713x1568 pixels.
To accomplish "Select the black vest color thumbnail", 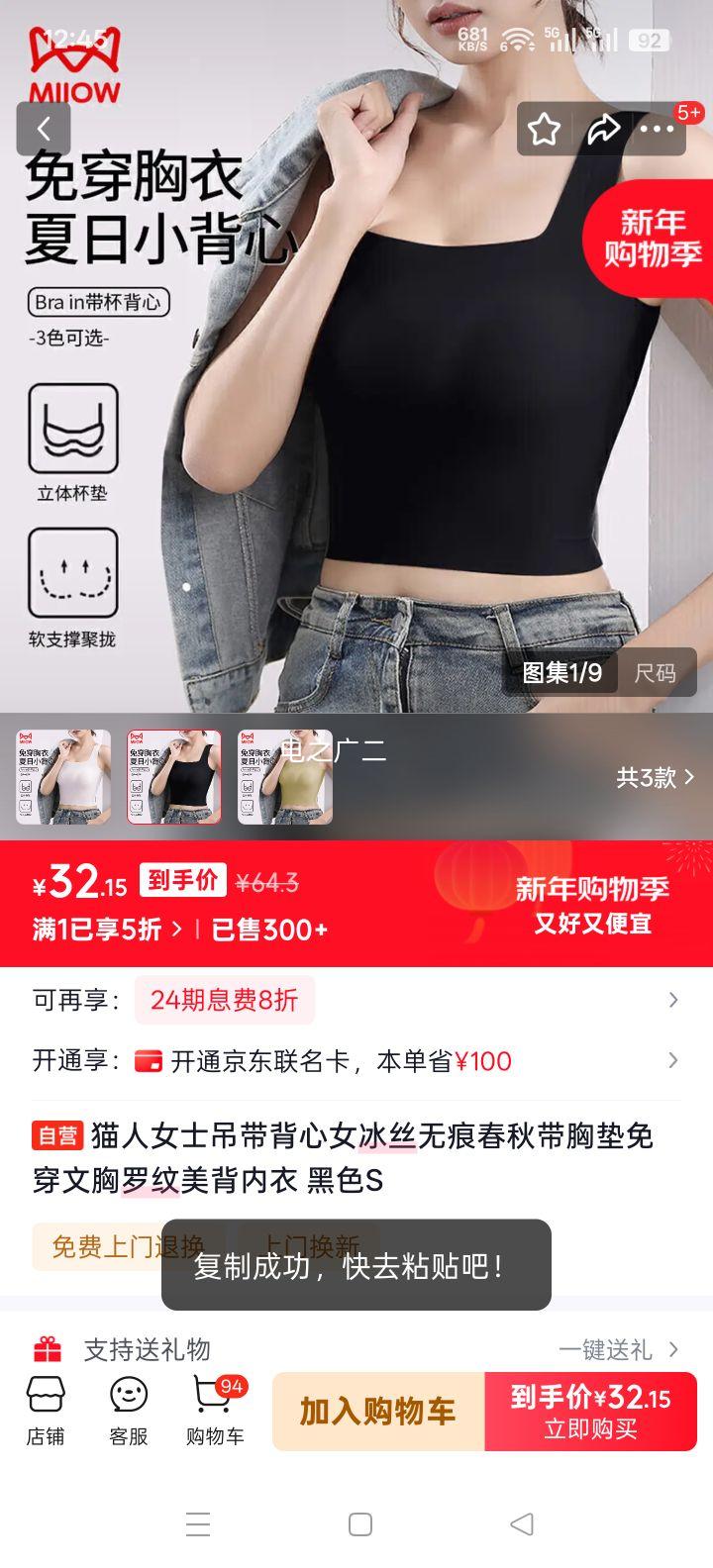I will (x=174, y=778).
